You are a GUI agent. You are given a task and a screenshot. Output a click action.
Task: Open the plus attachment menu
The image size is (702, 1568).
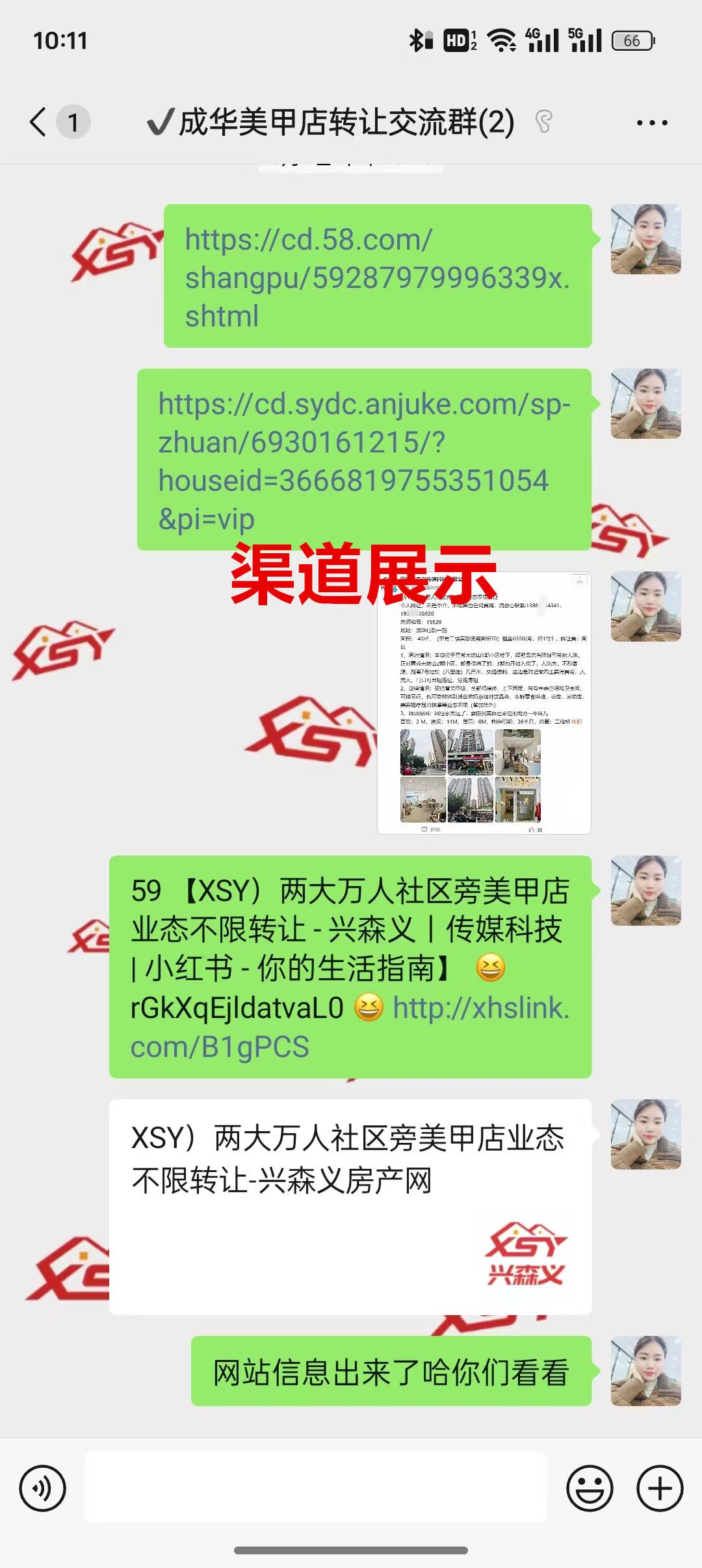(x=660, y=1488)
